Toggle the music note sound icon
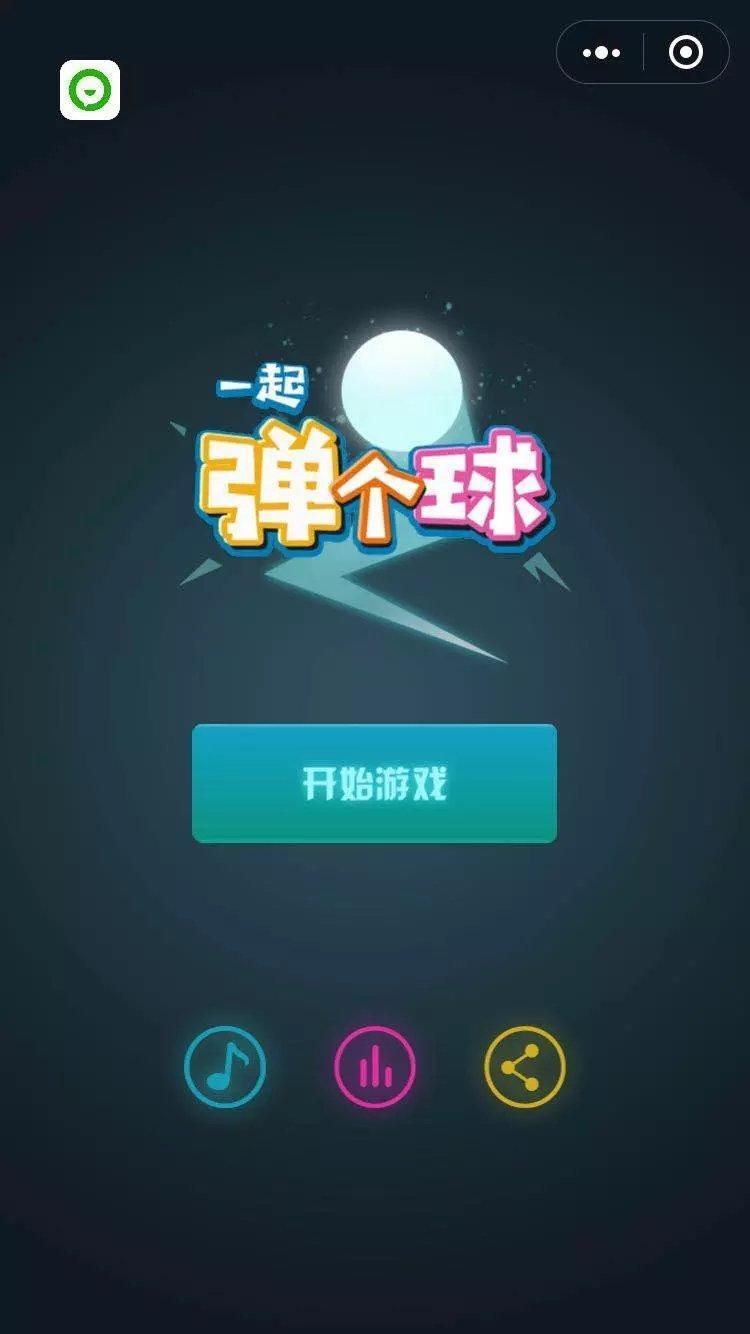Viewport: 750px width, 1334px height. 225,1067
